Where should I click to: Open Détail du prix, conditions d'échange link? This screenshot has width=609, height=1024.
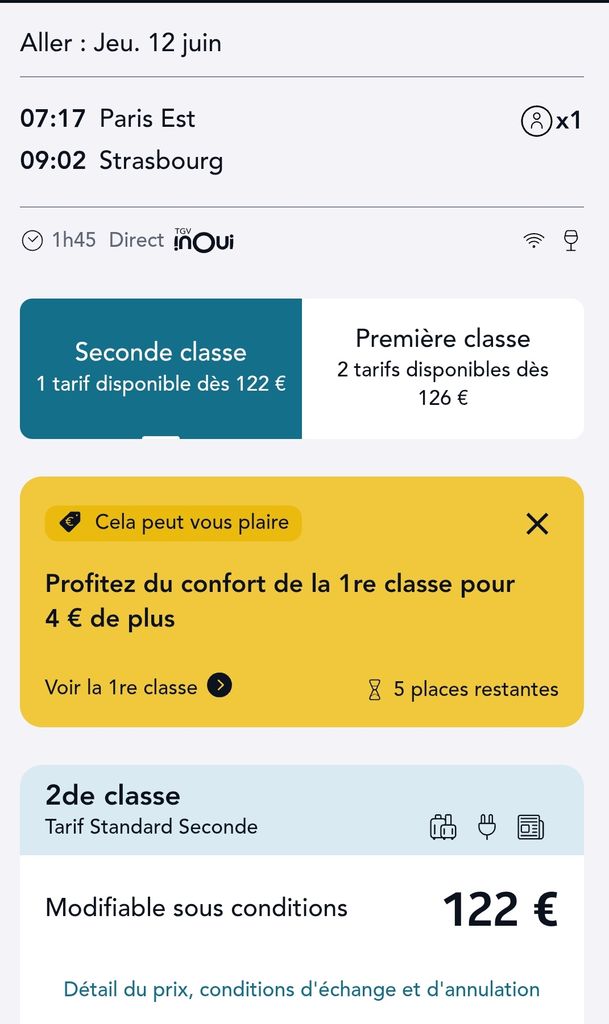(301, 989)
